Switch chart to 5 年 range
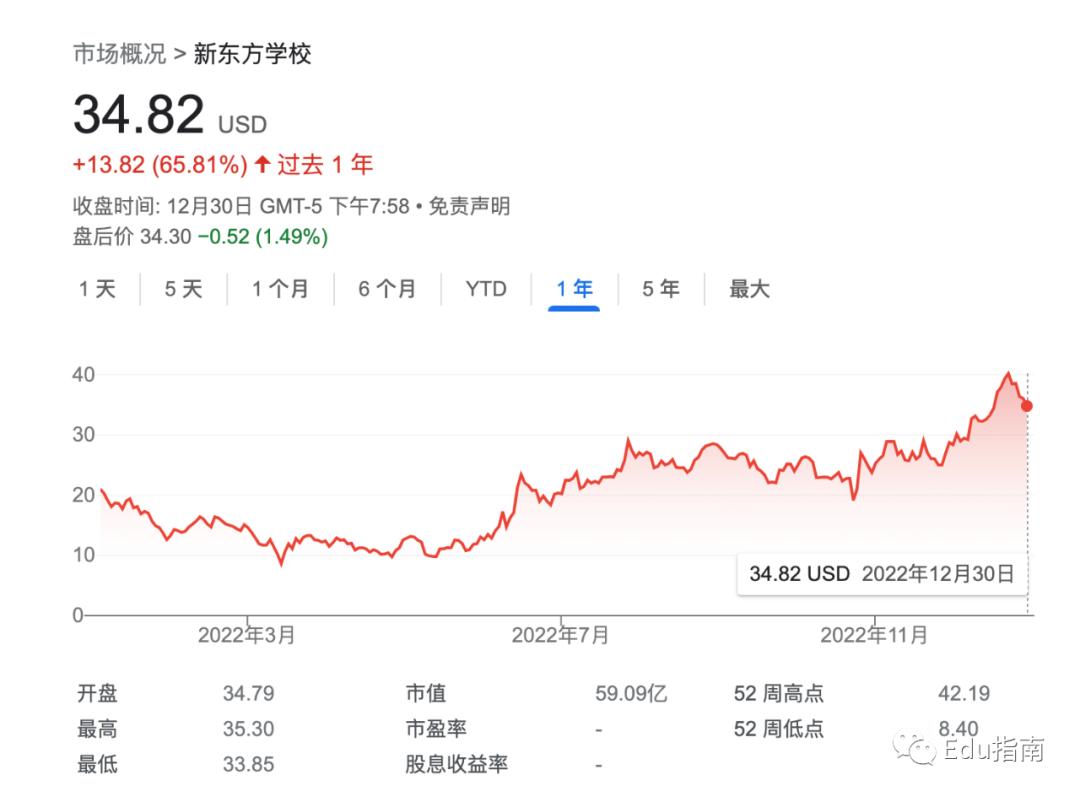Screen dimensions: 1080x797 click(x=661, y=289)
